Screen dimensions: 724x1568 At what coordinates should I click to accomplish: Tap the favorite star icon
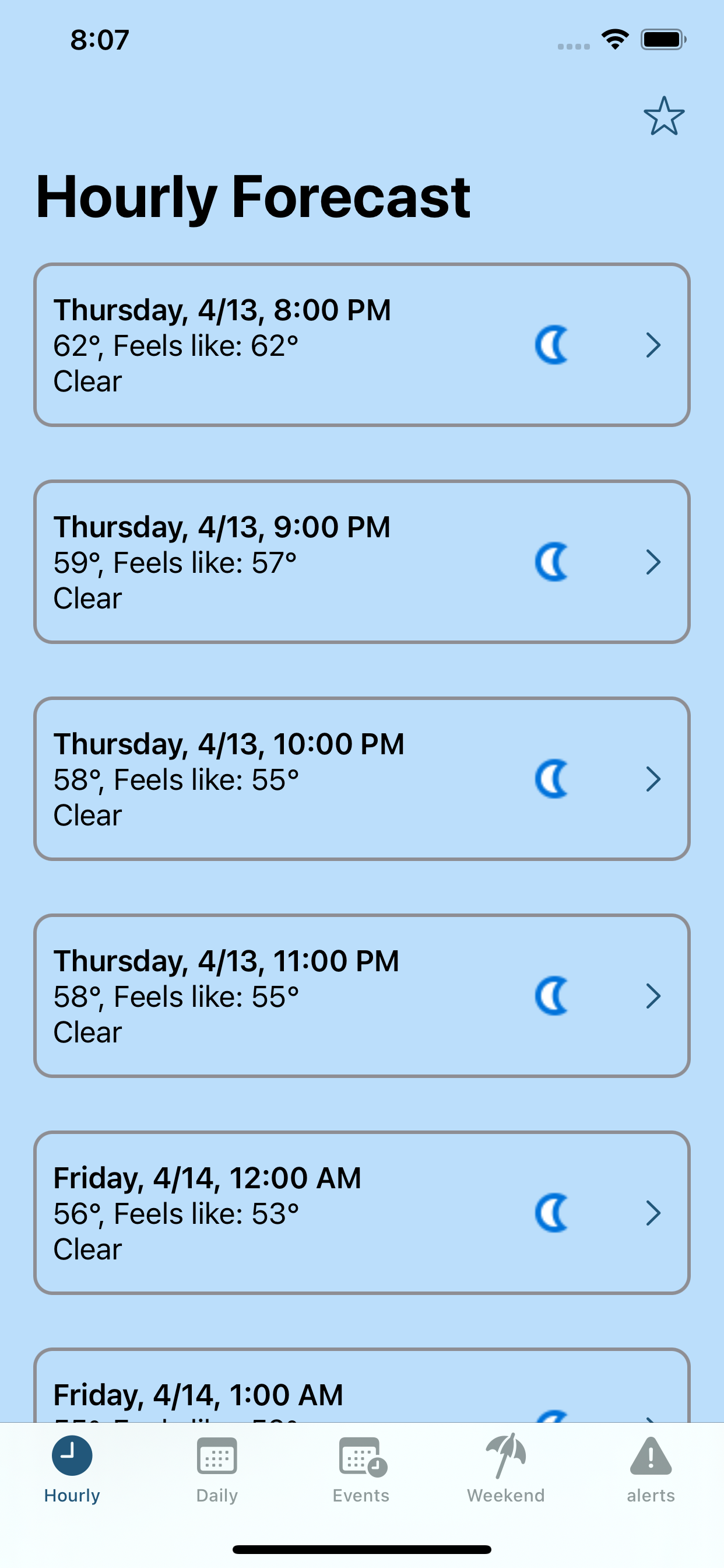[664, 116]
